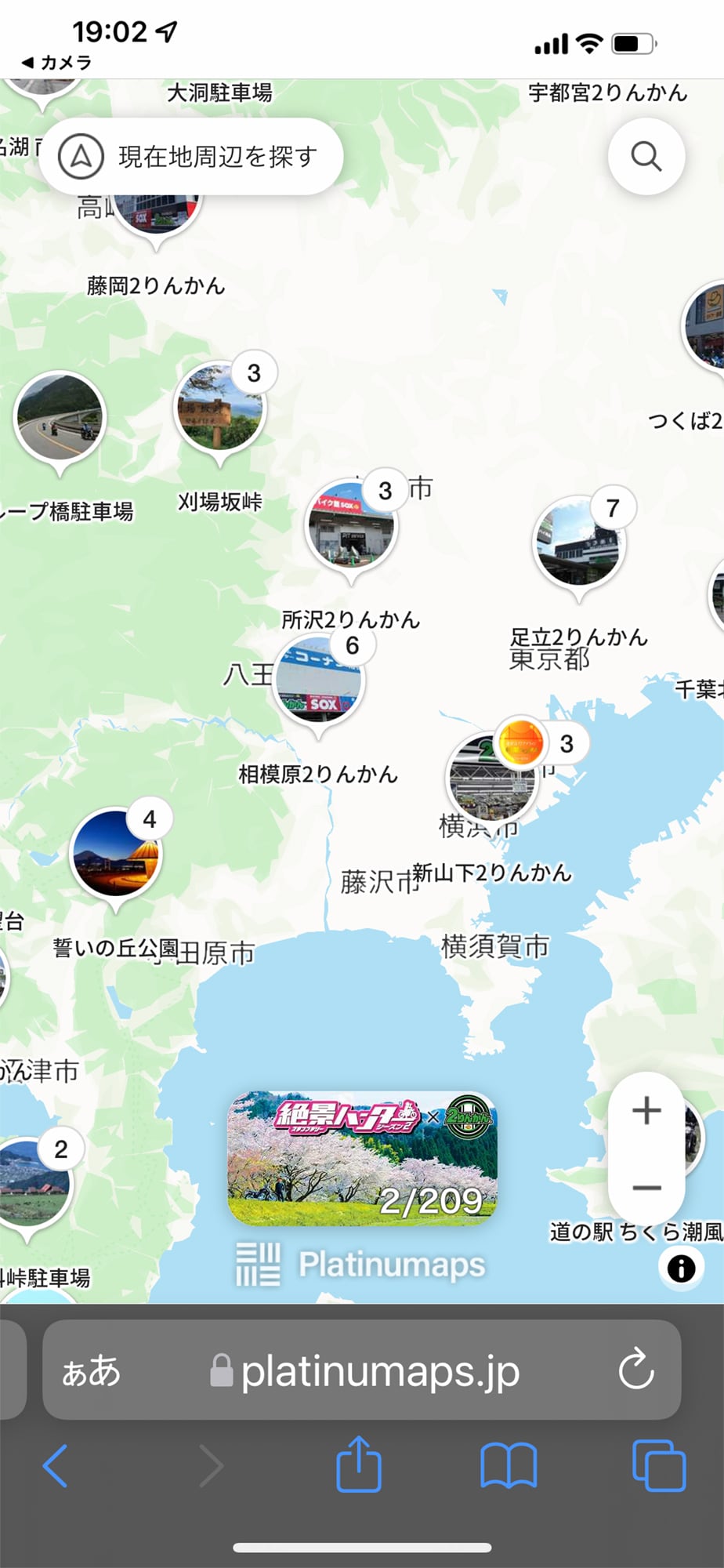This screenshot has height=1568, width=724.
Task: Select the 所沢2りんかん map pin
Action: 351,527
